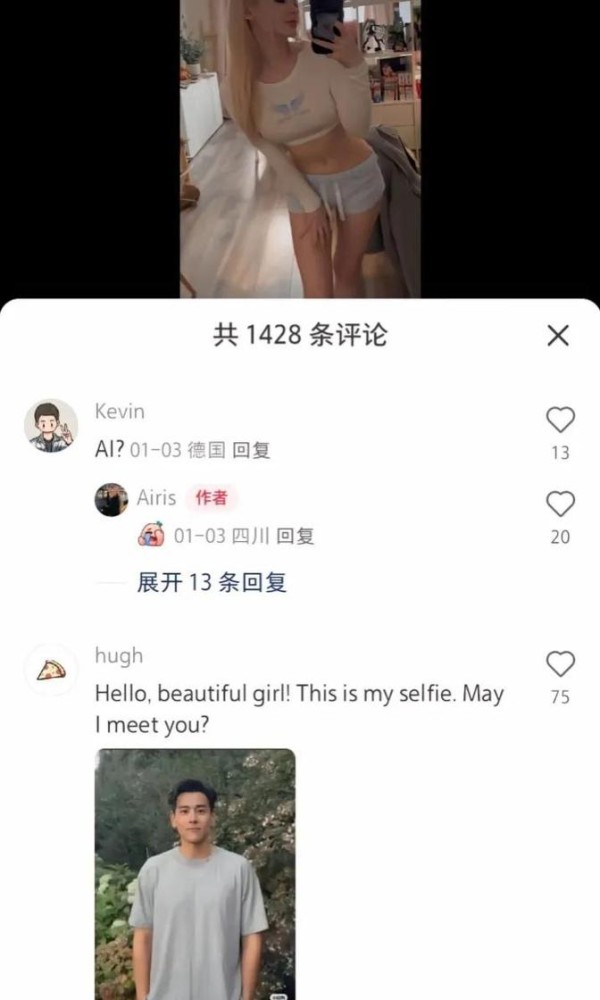Like hugh's comment
This screenshot has height=1000, width=600.
[560, 664]
